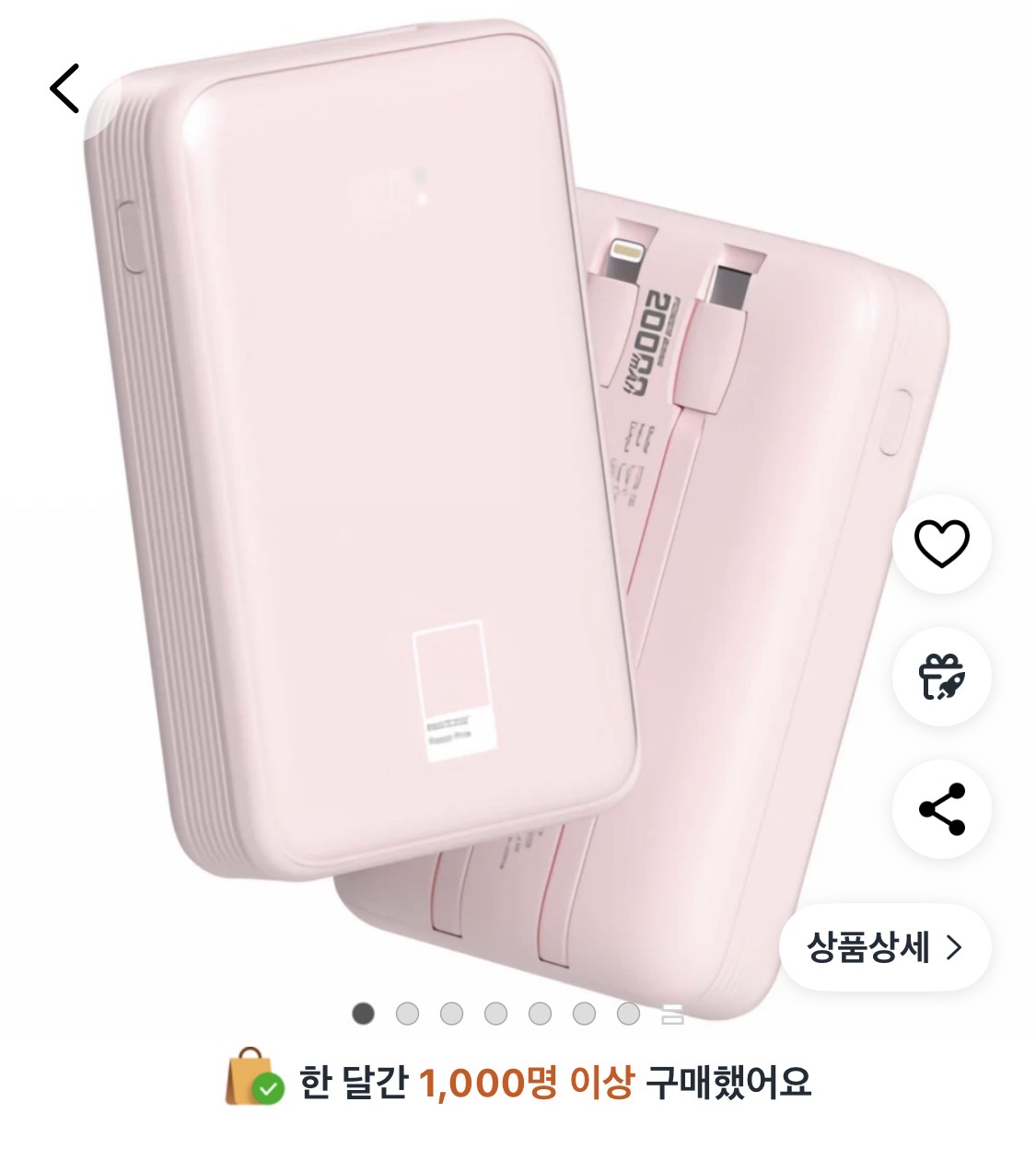1036x1160 pixels.
Task: Go back using the arrow icon
Action: pyautogui.click(x=64, y=88)
